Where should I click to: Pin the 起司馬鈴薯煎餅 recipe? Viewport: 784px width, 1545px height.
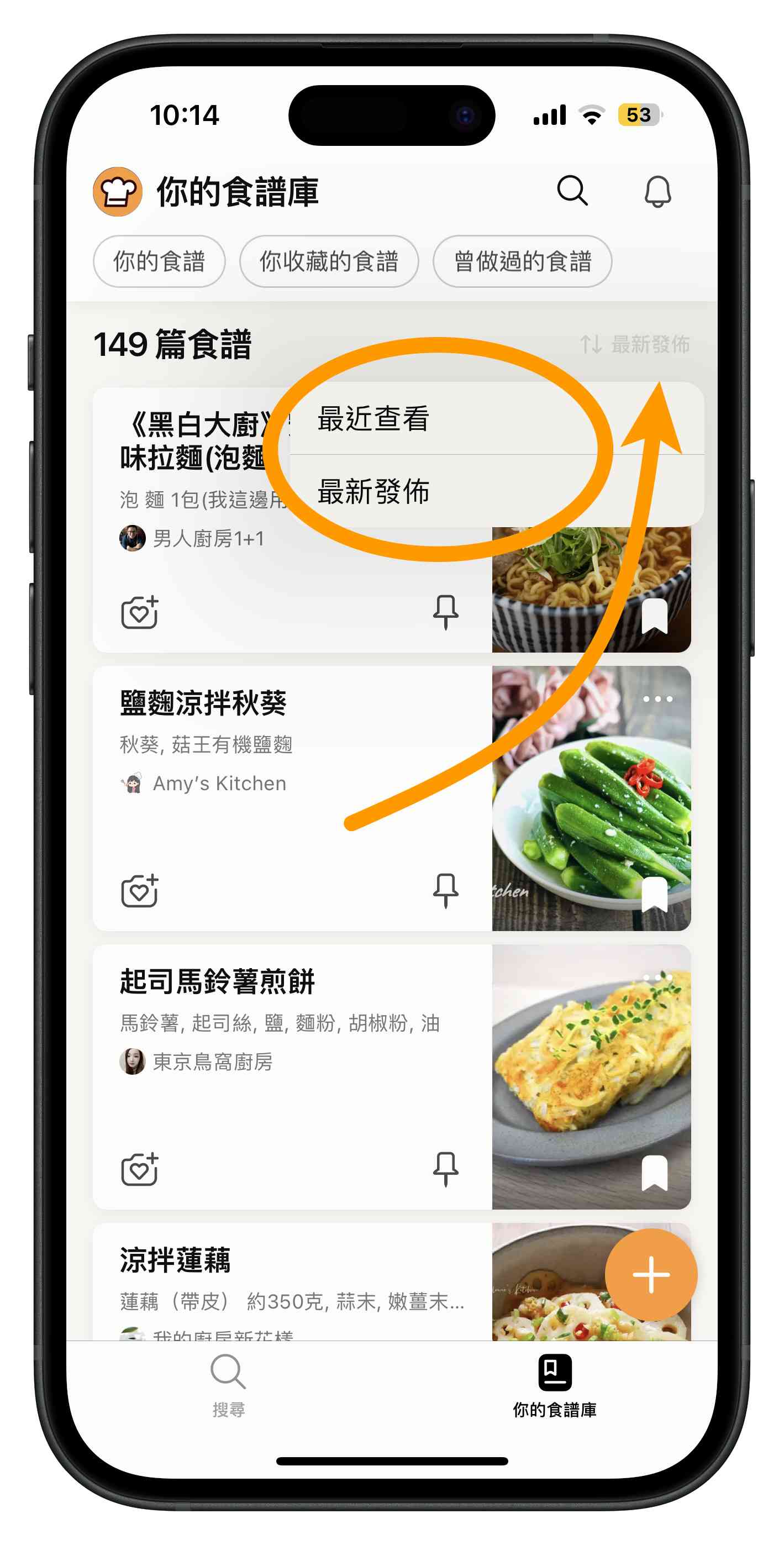(446, 1169)
